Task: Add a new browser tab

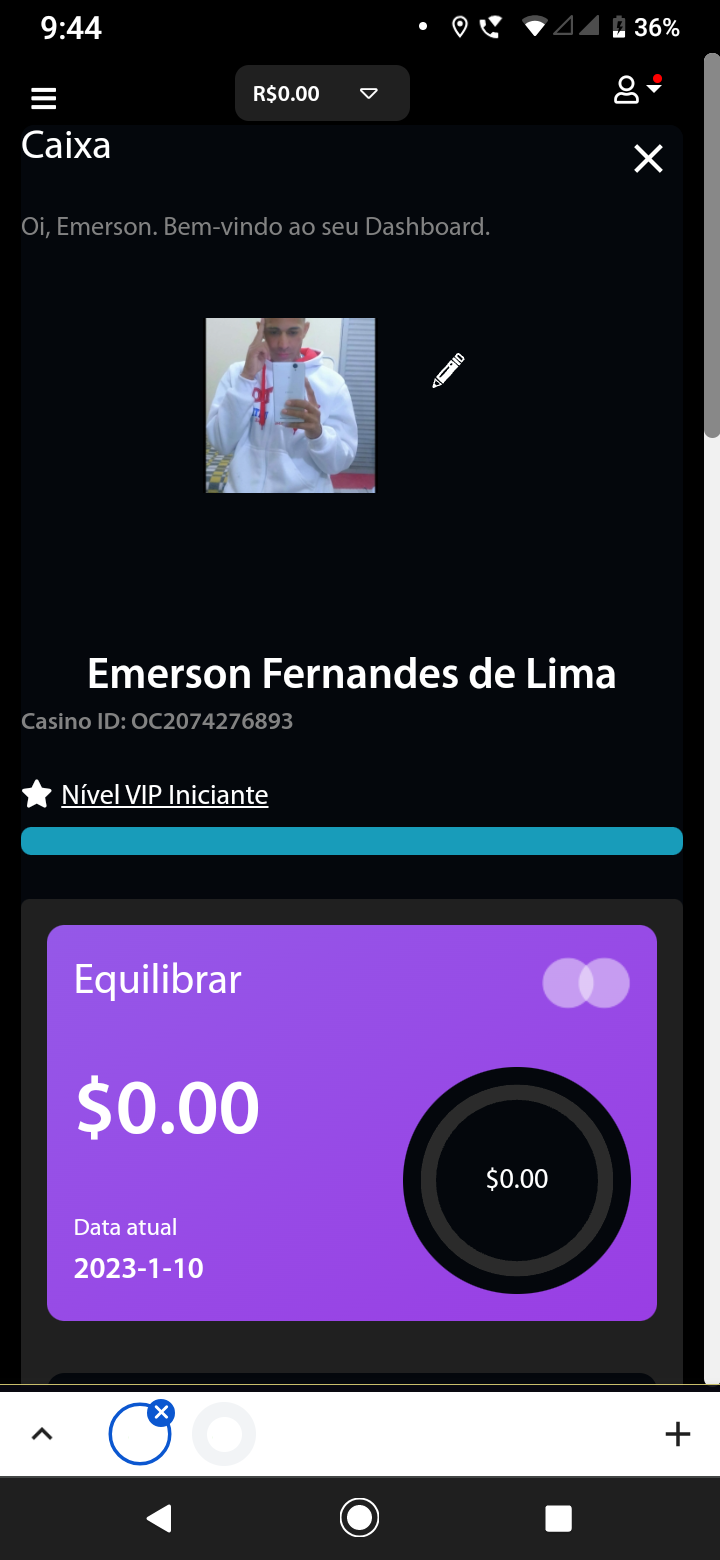Action: click(677, 1434)
